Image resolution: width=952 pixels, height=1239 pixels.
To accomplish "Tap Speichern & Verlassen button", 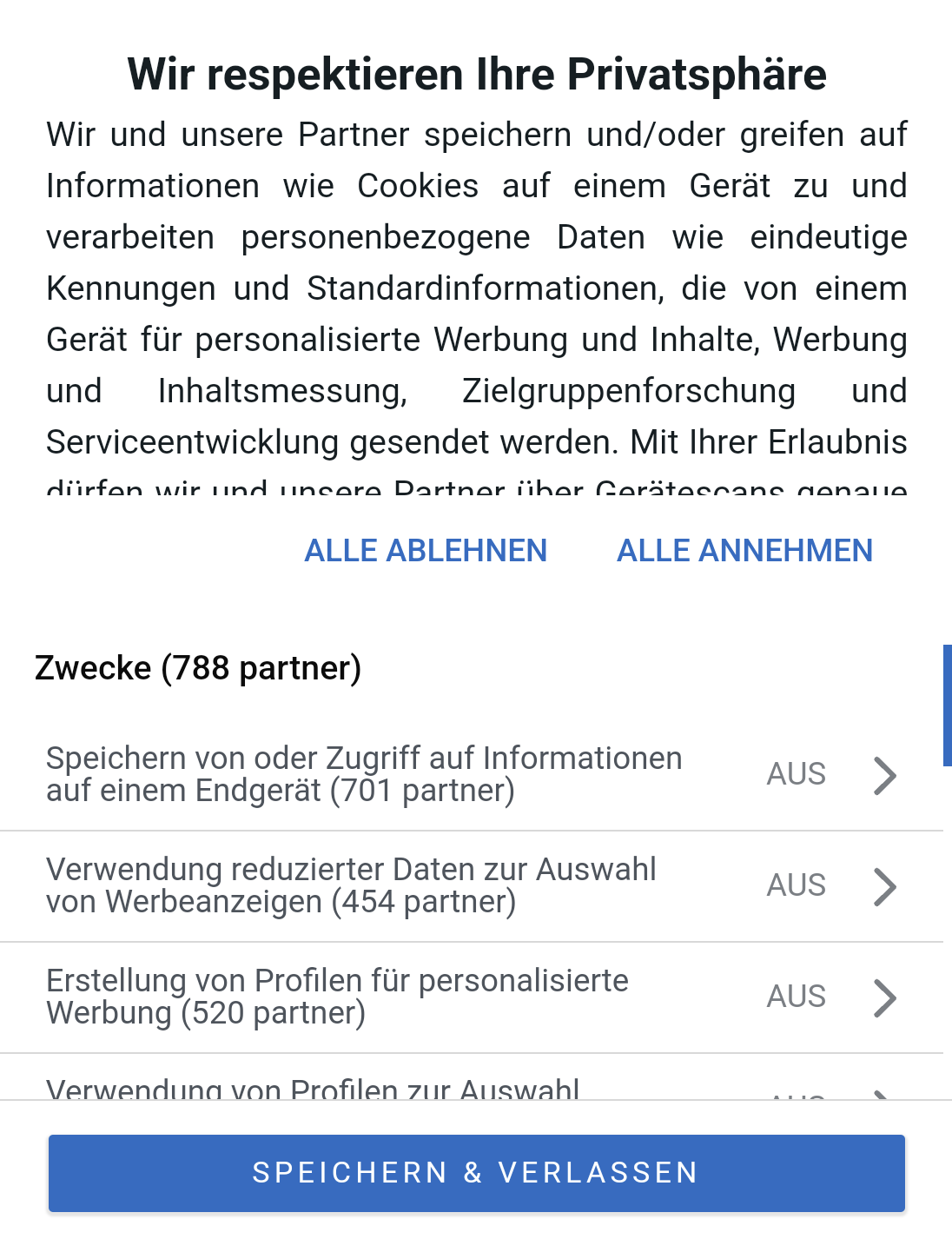I will 476,1173.
